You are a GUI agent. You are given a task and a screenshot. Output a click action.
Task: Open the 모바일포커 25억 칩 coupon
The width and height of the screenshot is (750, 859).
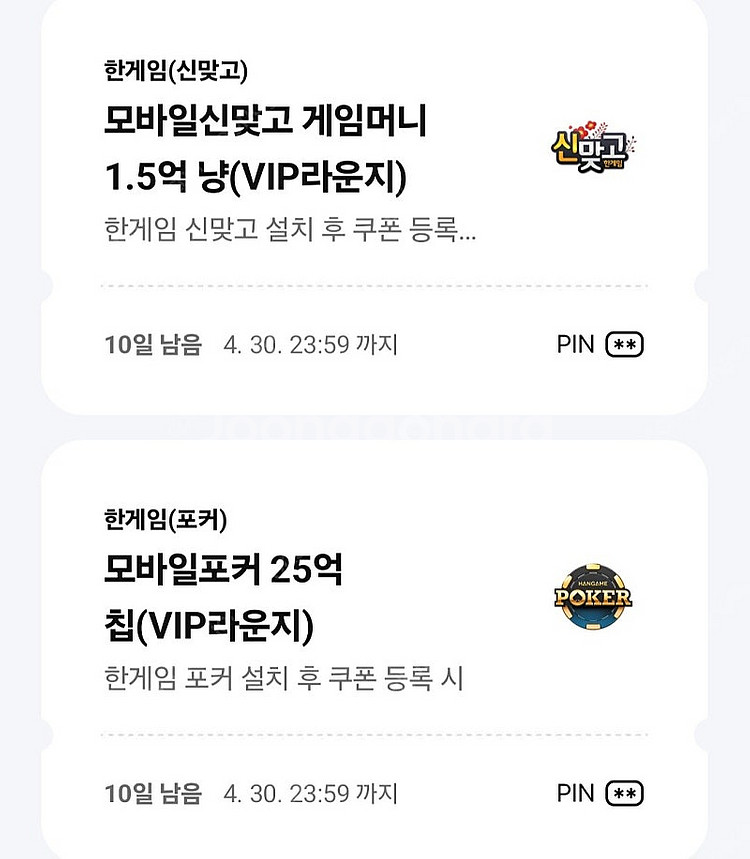(x=224, y=599)
